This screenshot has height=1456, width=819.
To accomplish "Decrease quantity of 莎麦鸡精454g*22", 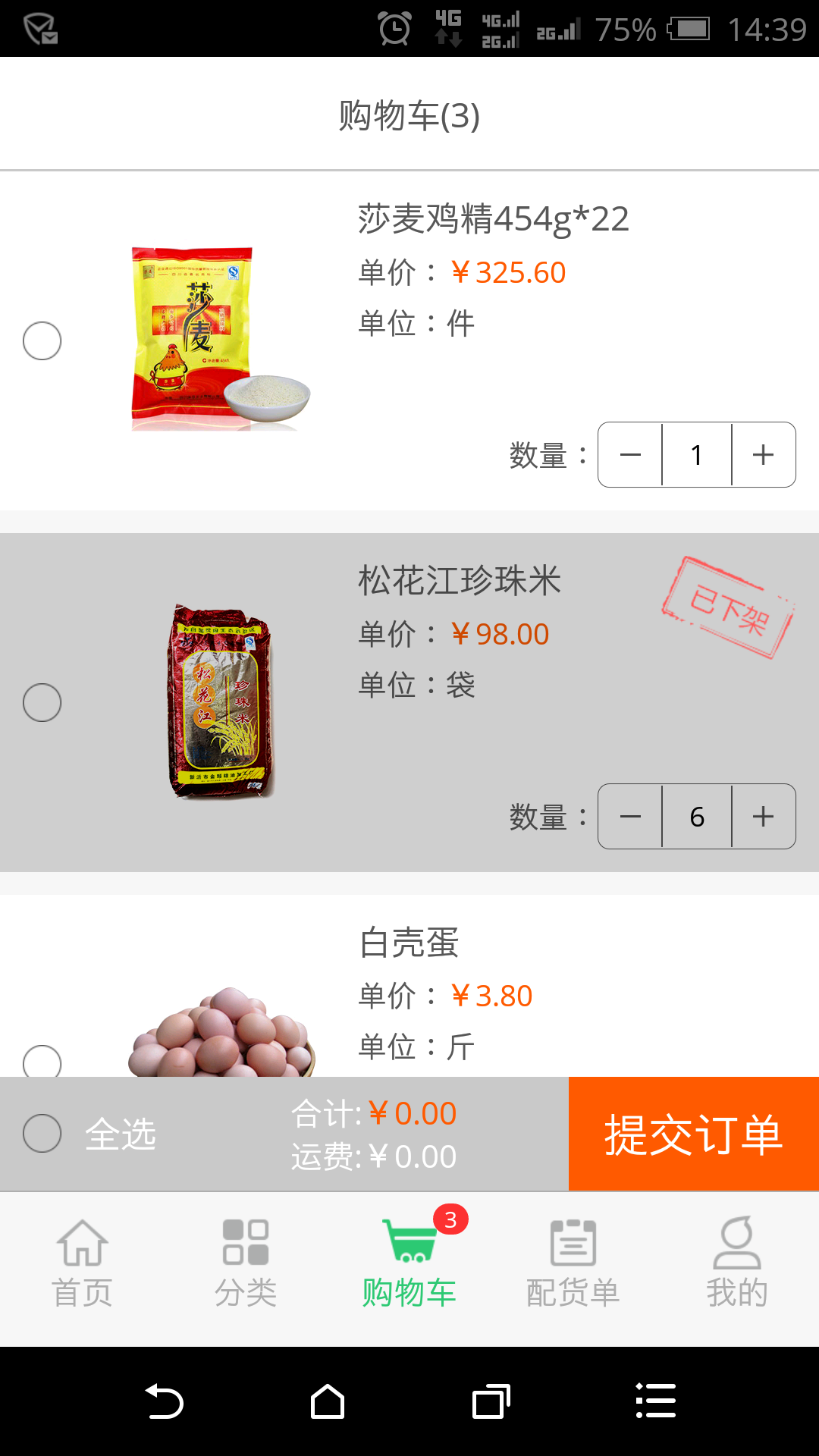I will point(630,455).
